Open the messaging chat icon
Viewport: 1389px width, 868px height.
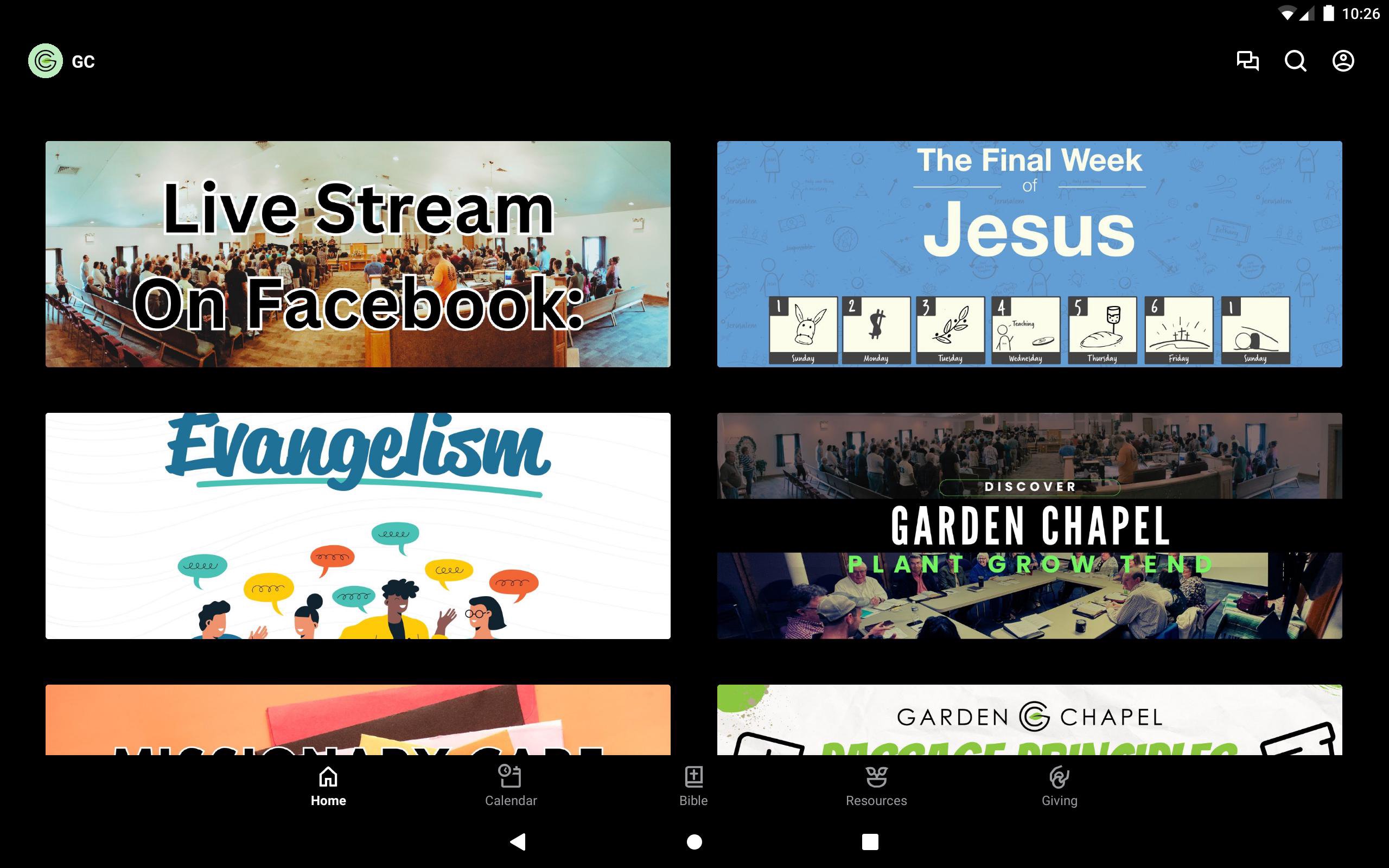coord(1247,61)
